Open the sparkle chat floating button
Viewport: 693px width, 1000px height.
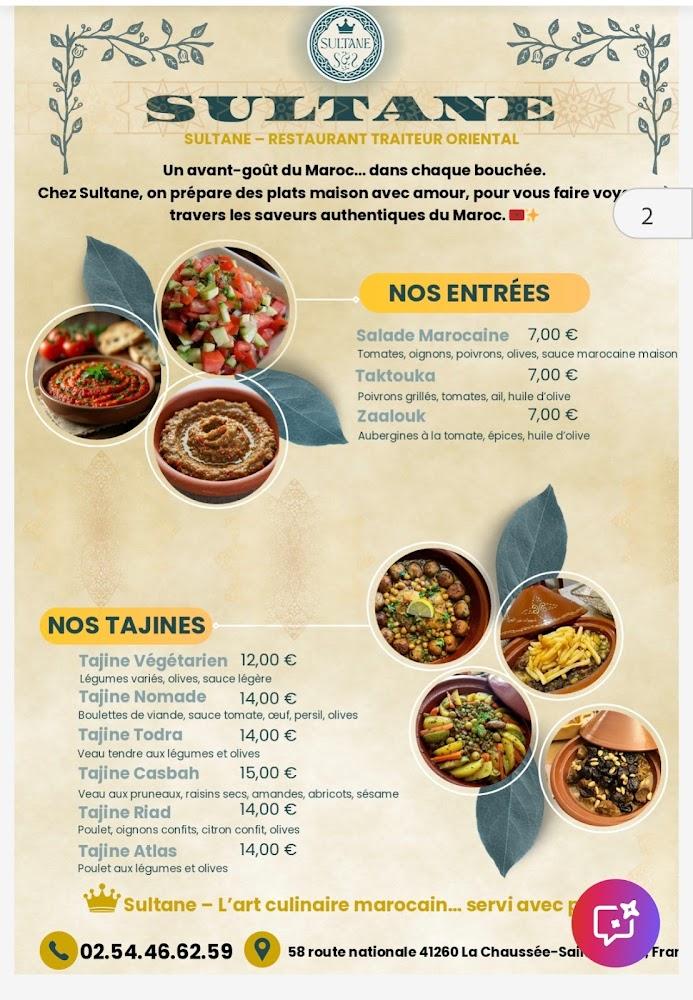pyautogui.click(x=615, y=922)
